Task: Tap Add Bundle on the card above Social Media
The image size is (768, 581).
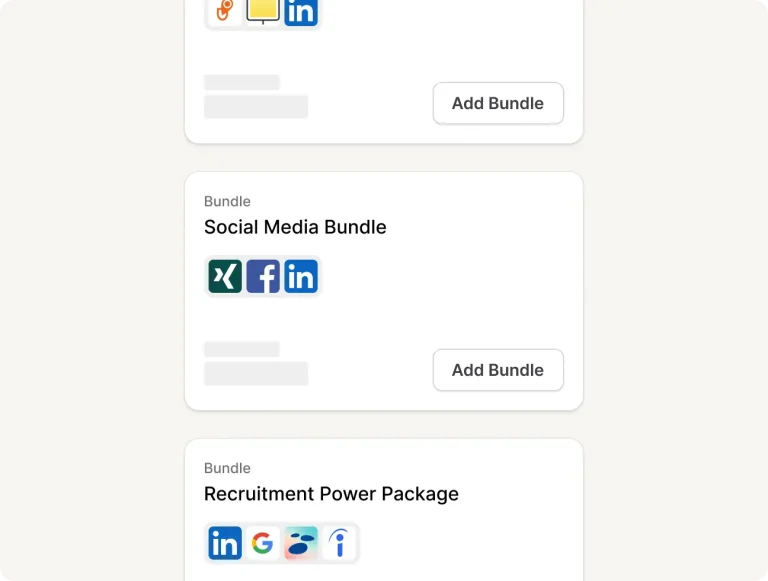Action: coord(497,103)
